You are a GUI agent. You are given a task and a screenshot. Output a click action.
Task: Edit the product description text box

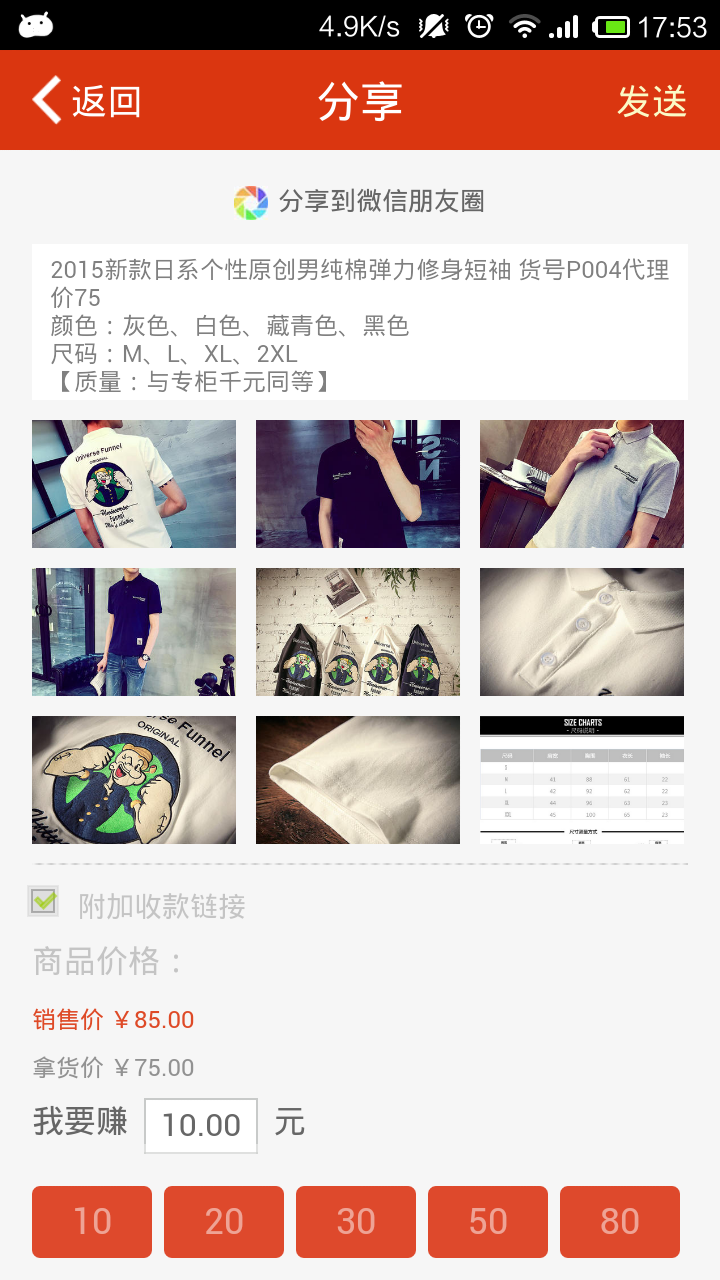point(360,322)
